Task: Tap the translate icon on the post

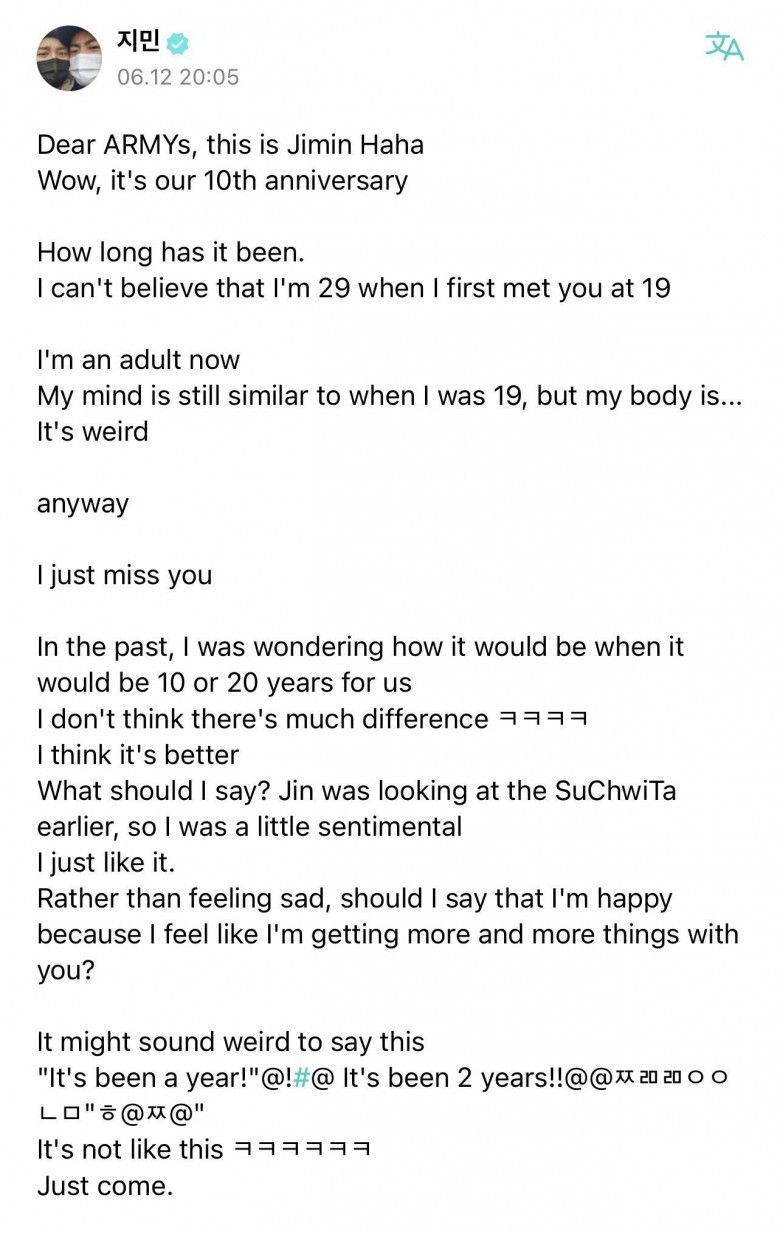Action: [724, 46]
